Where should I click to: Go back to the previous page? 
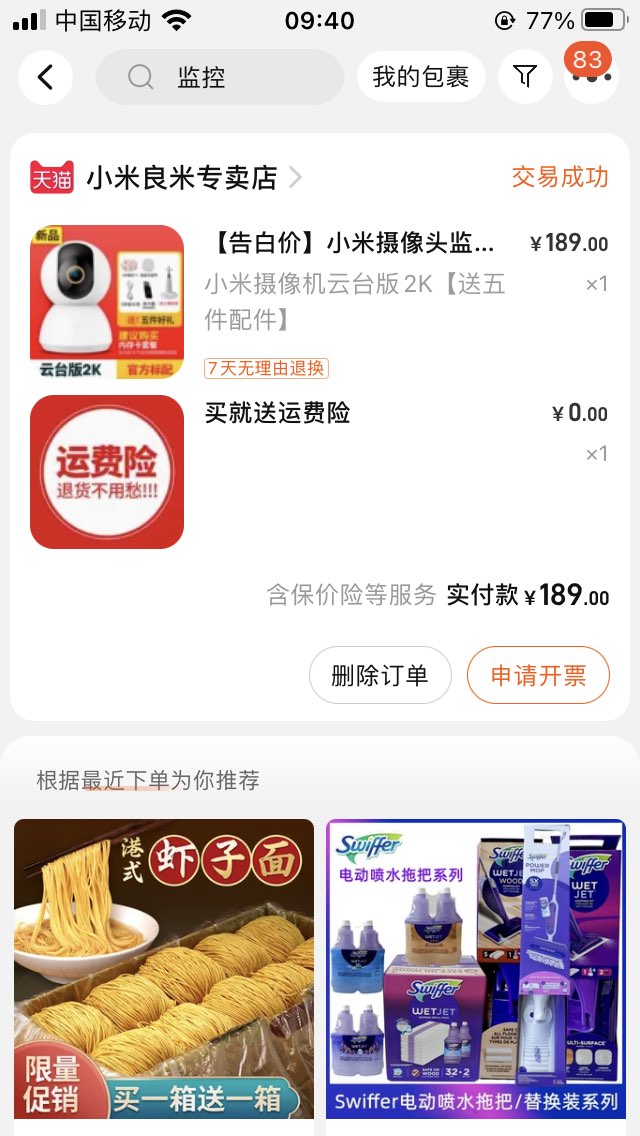(x=45, y=77)
